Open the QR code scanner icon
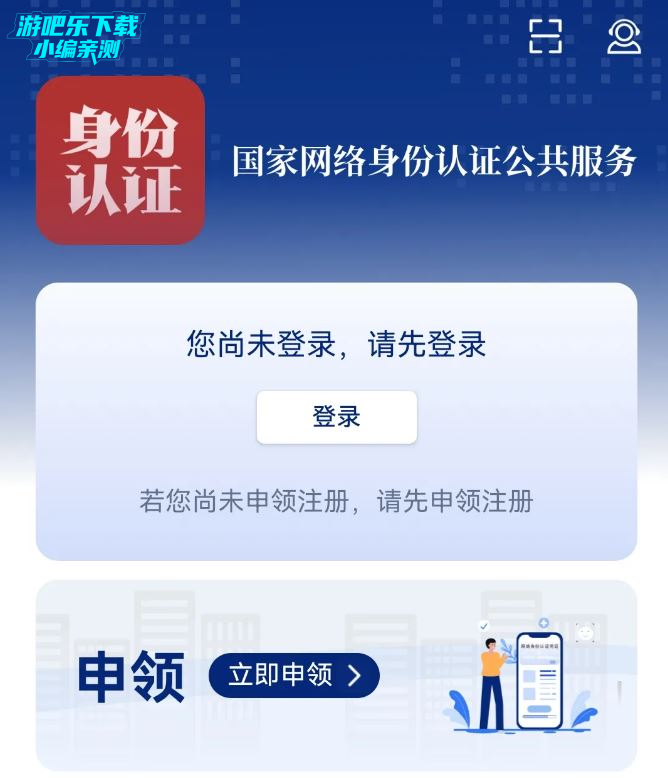 coord(545,36)
